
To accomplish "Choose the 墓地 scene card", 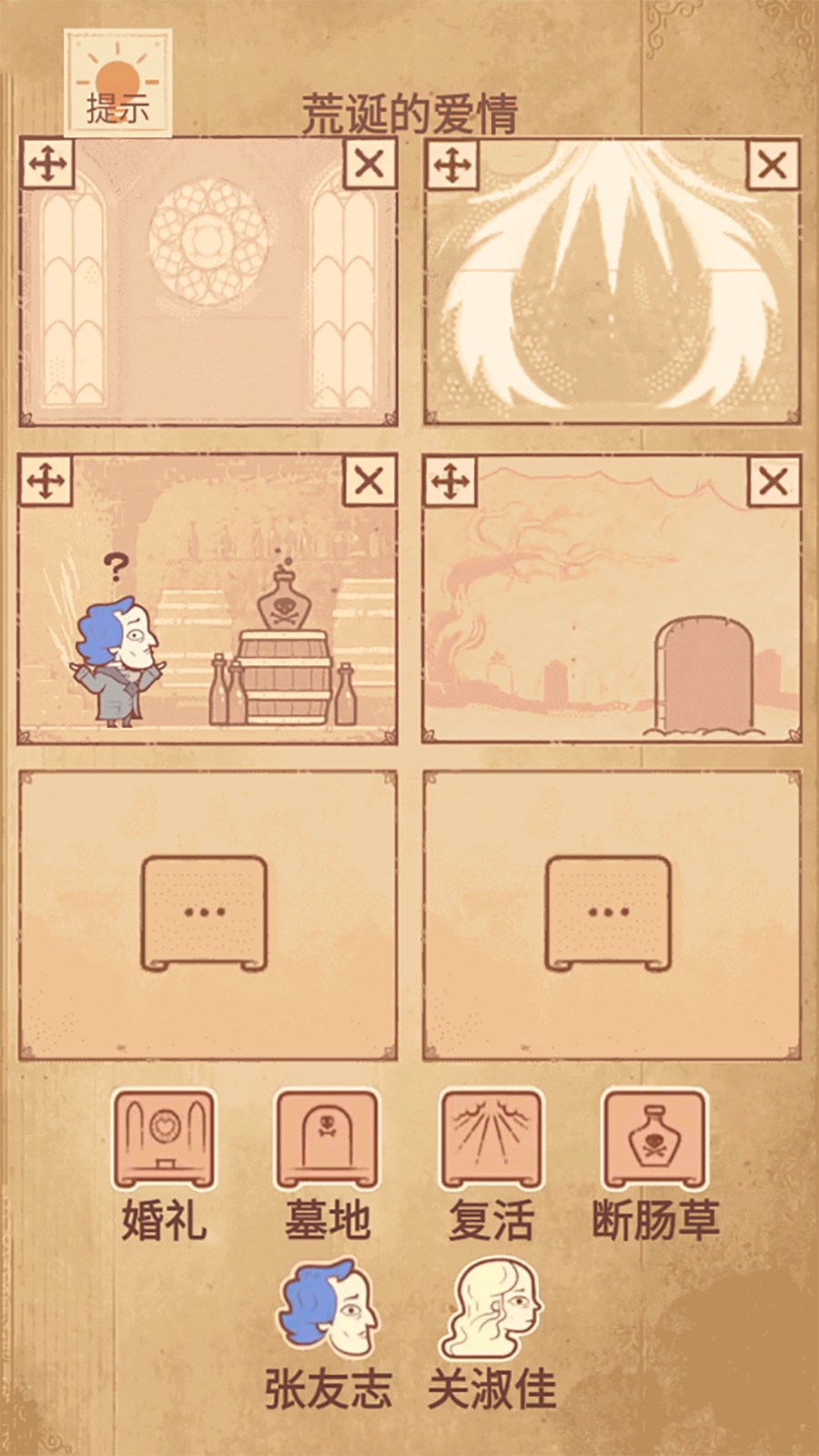I will [327, 1141].
